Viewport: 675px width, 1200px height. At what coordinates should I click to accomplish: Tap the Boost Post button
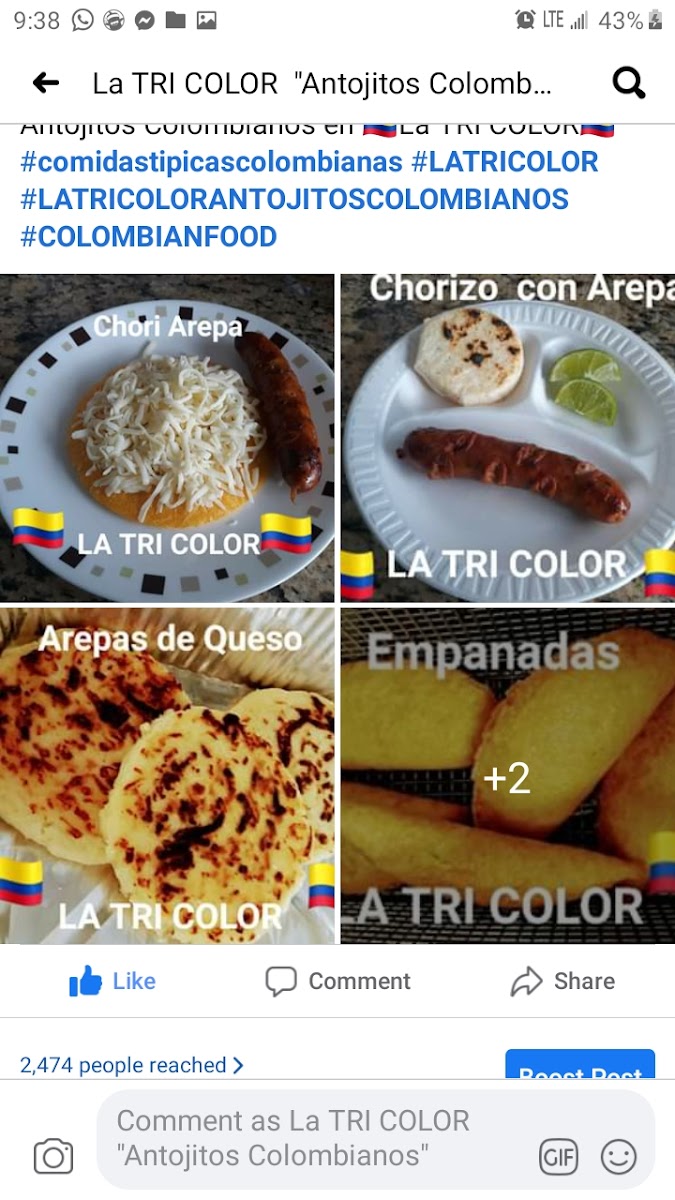[x=580, y=1068]
